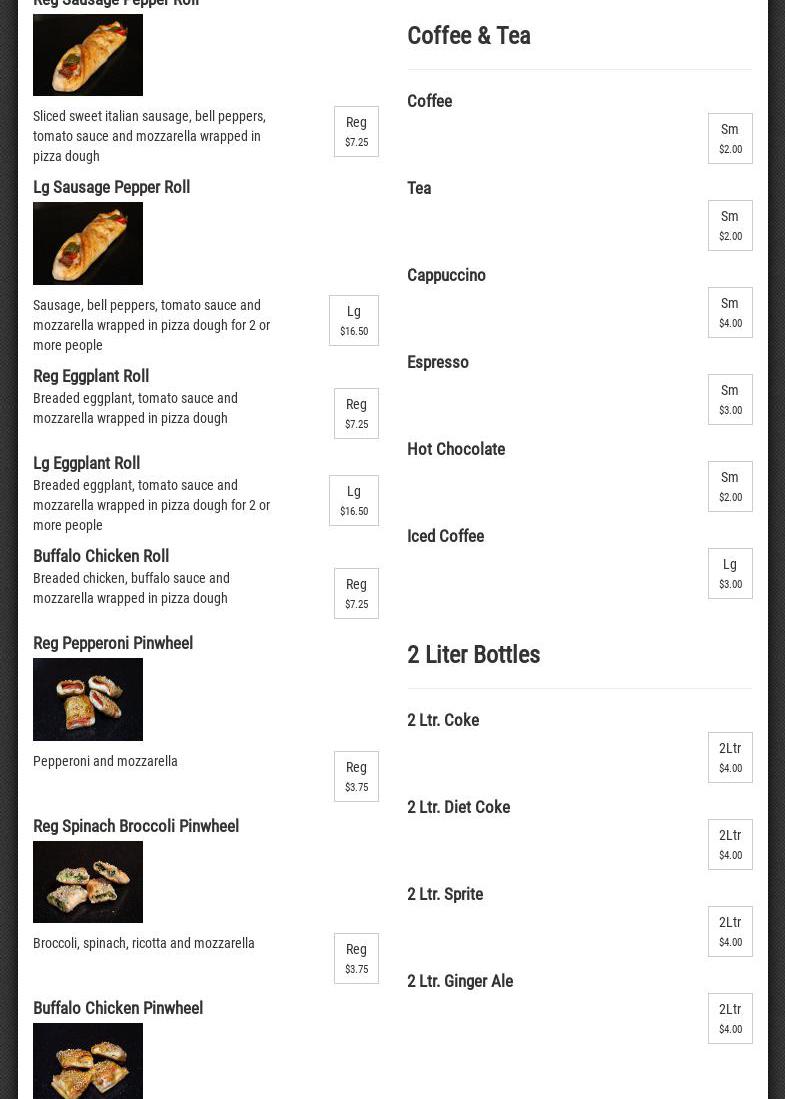
Task: Open Lg Sausage Pepper Roll image
Action: point(88,243)
